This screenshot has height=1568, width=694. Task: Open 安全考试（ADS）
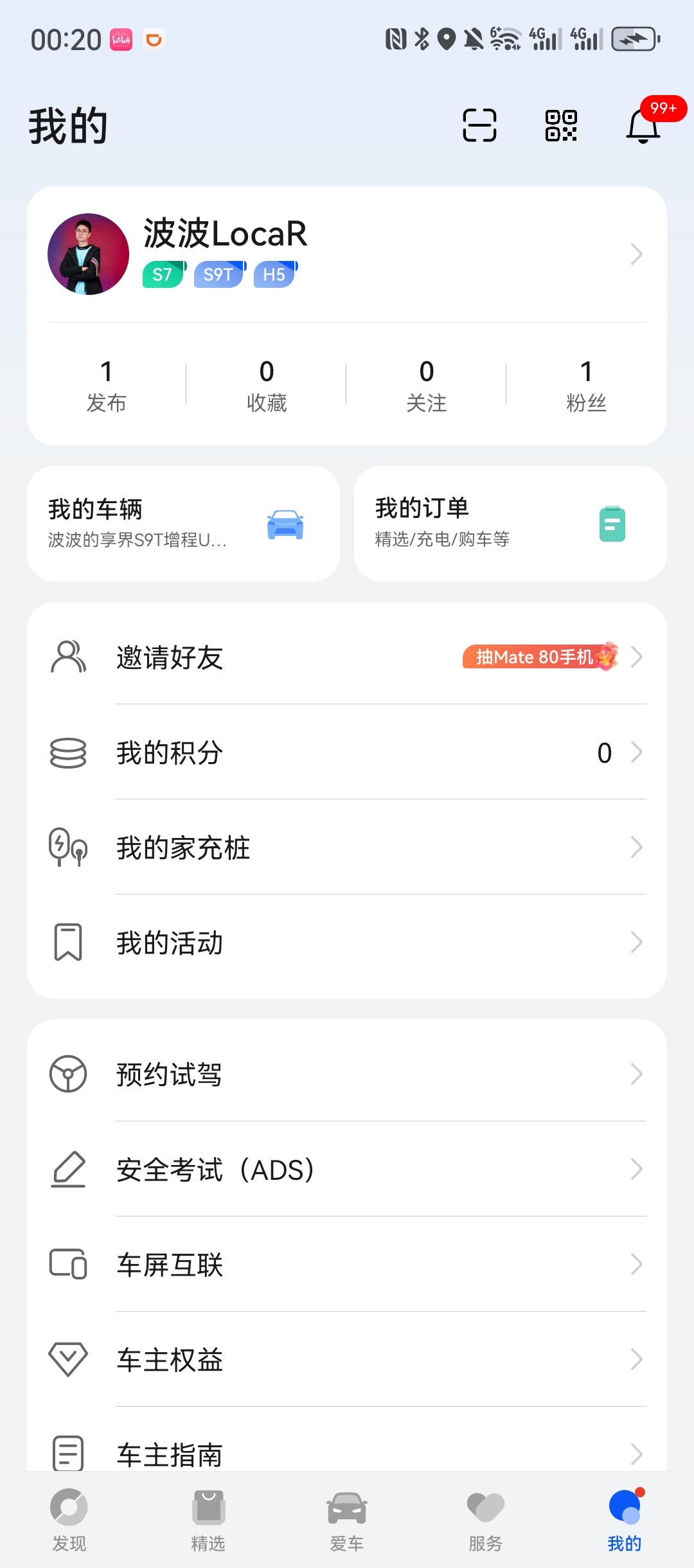pyautogui.click(x=214, y=1170)
